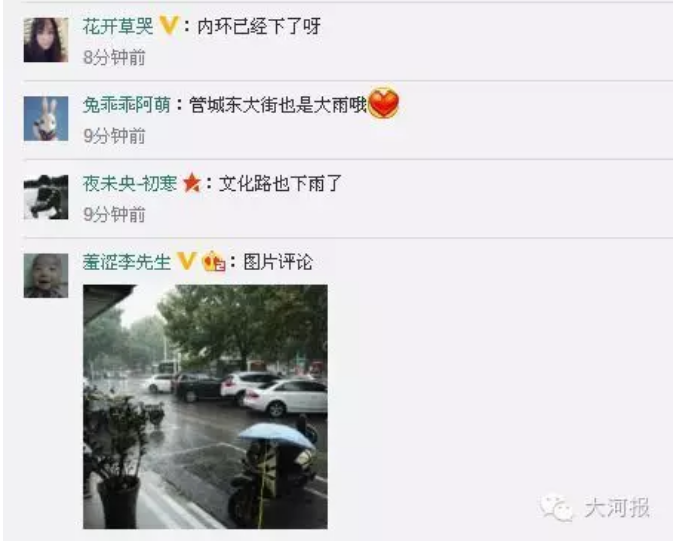Open 羞涩李先生's profile via username

[x=126, y=262]
